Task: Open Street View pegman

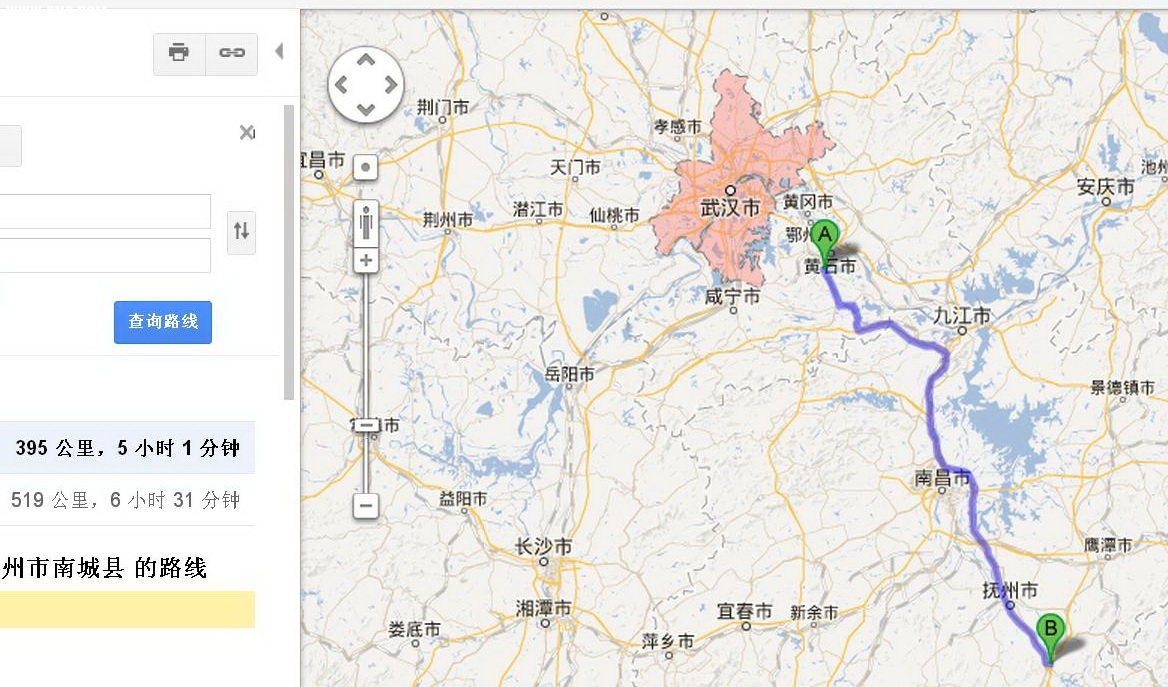Action: coord(366,222)
